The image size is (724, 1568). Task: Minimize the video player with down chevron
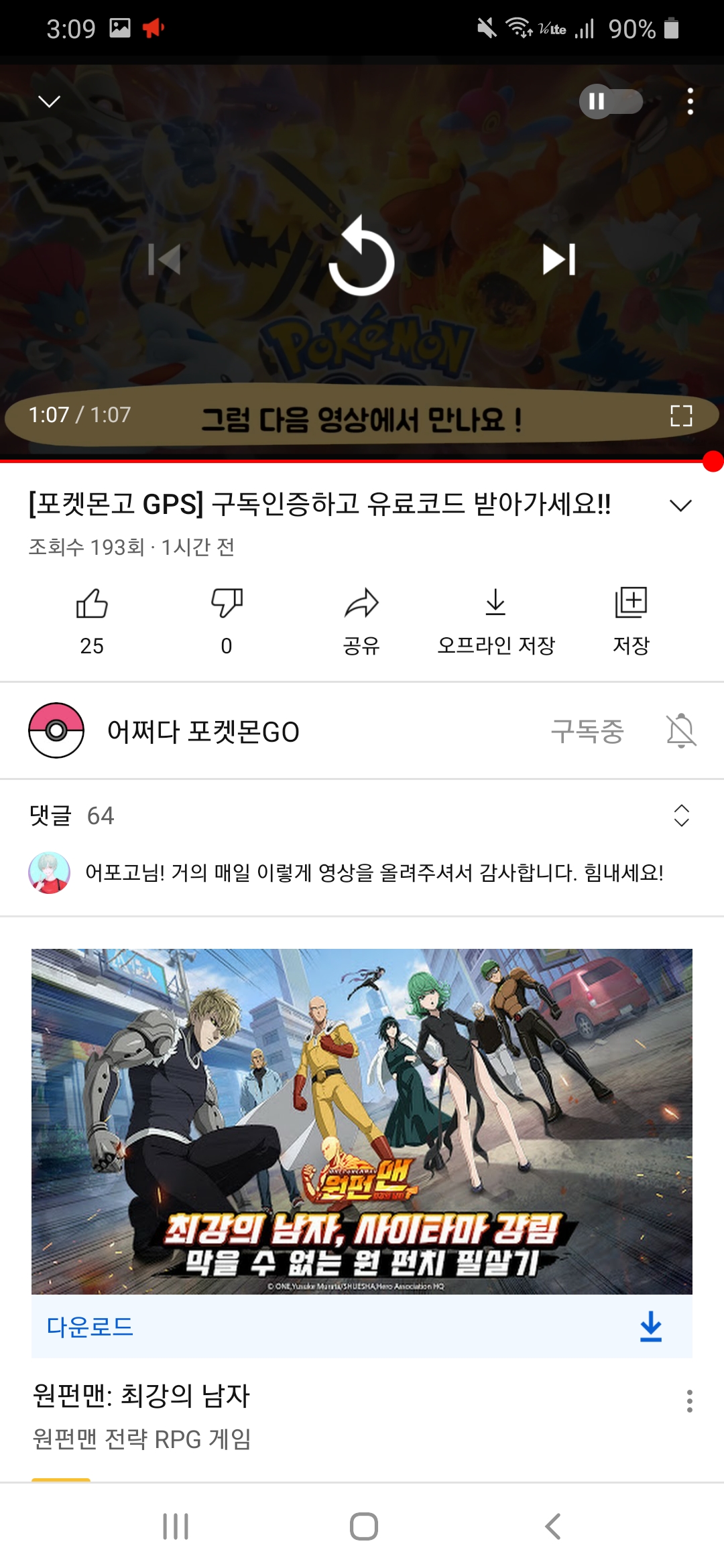49,101
